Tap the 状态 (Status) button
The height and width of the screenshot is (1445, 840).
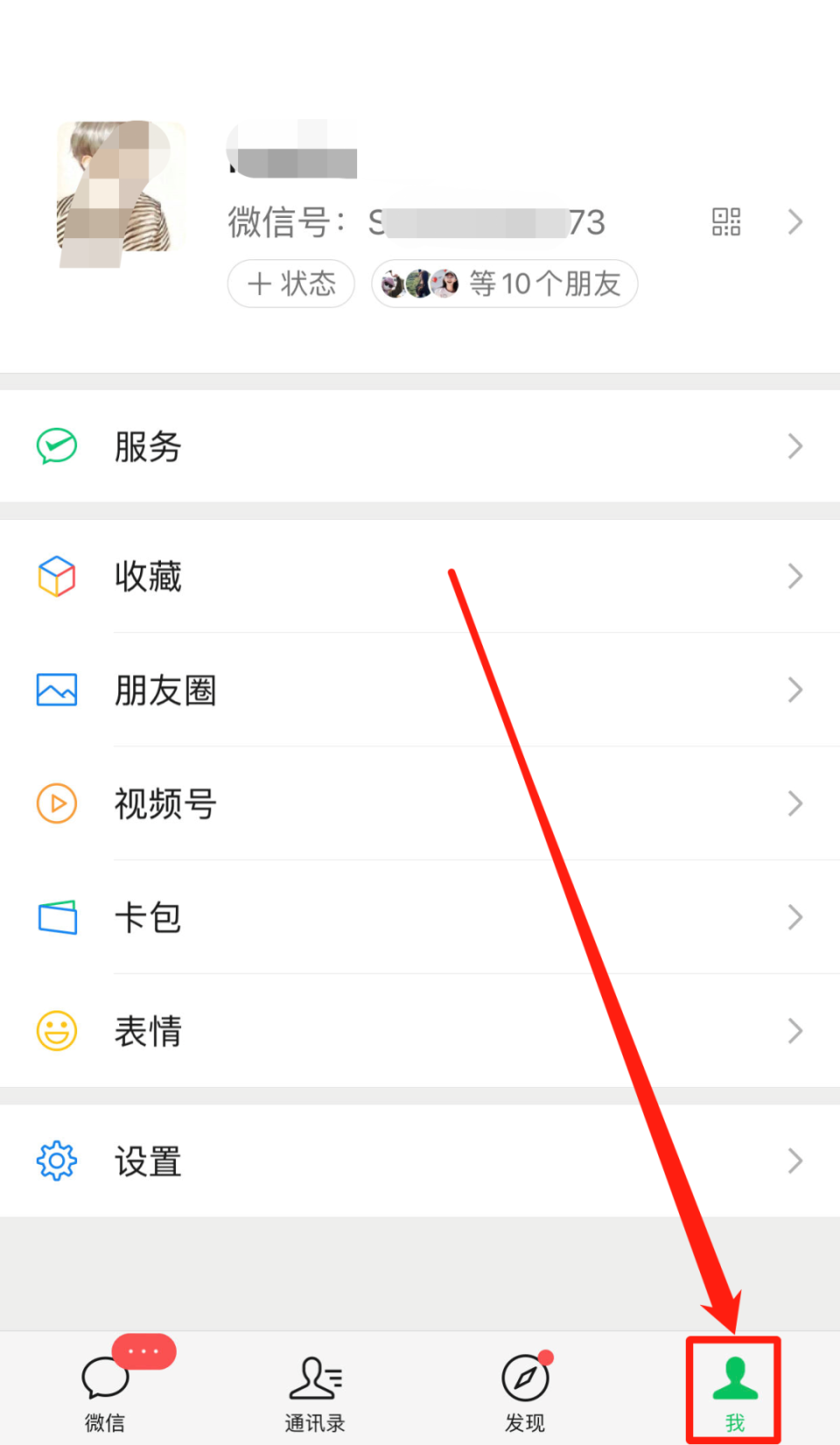point(290,284)
